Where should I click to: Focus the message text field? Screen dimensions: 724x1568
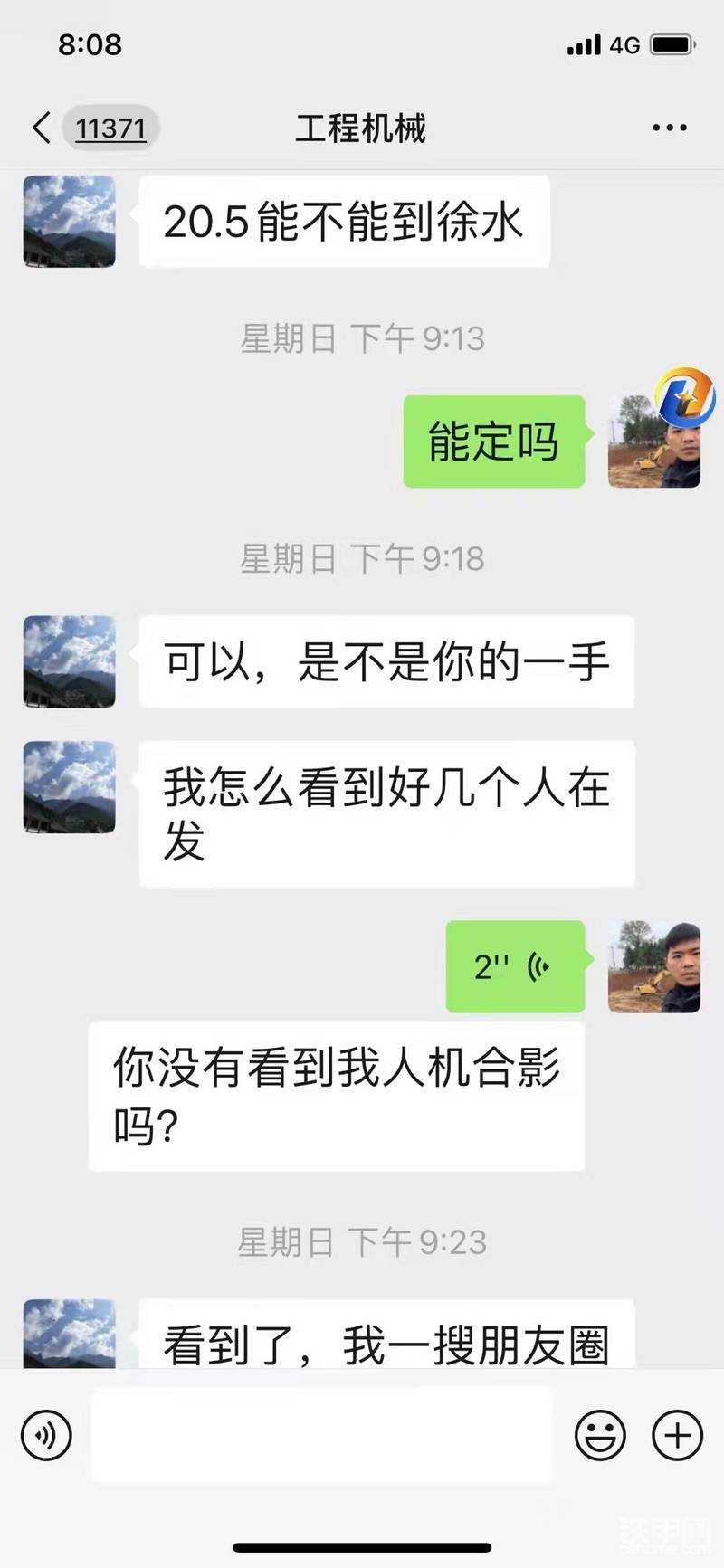click(321, 1435)
